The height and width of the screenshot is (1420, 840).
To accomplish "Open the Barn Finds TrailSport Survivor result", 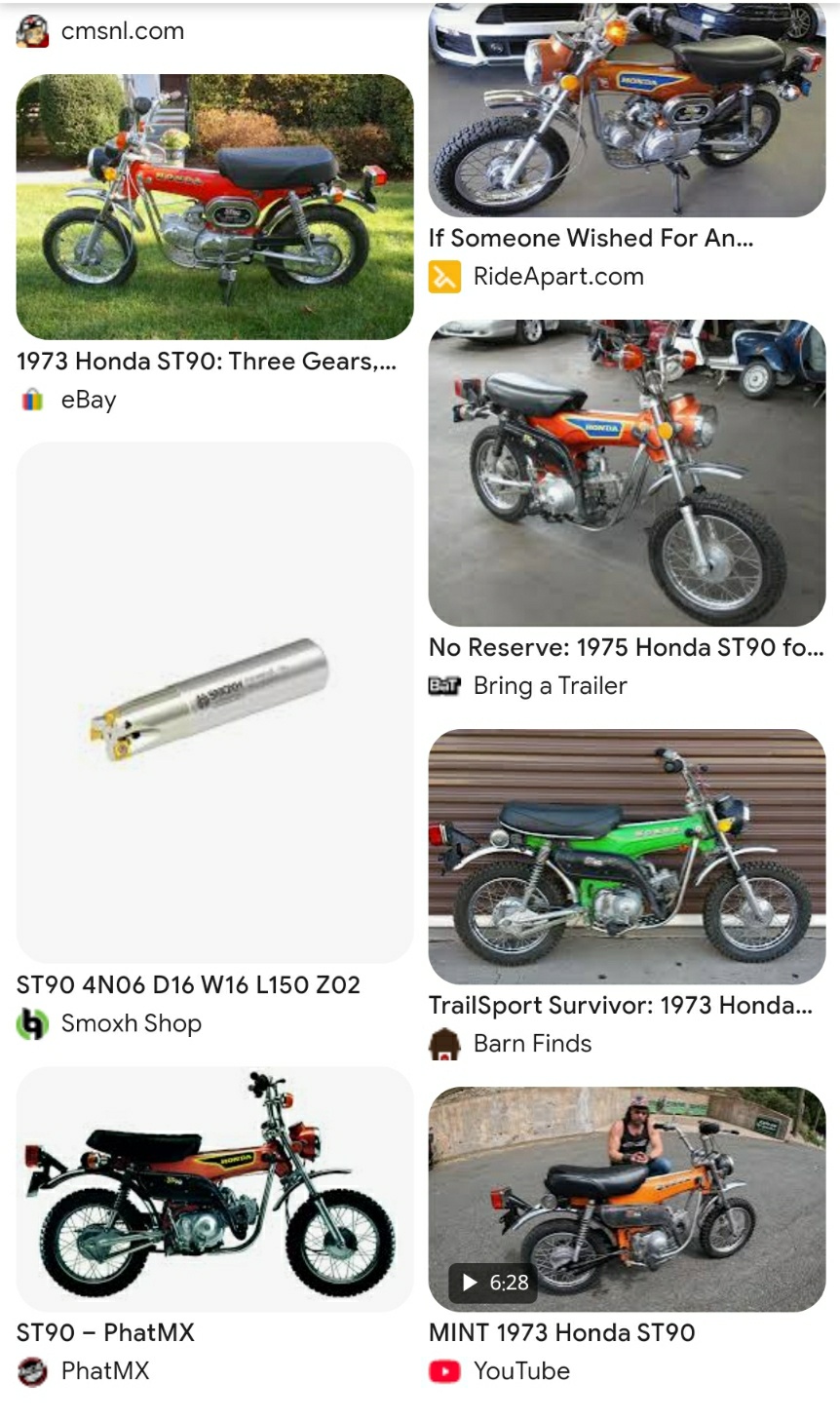I will pyautogui.click(x=627, y=856).
